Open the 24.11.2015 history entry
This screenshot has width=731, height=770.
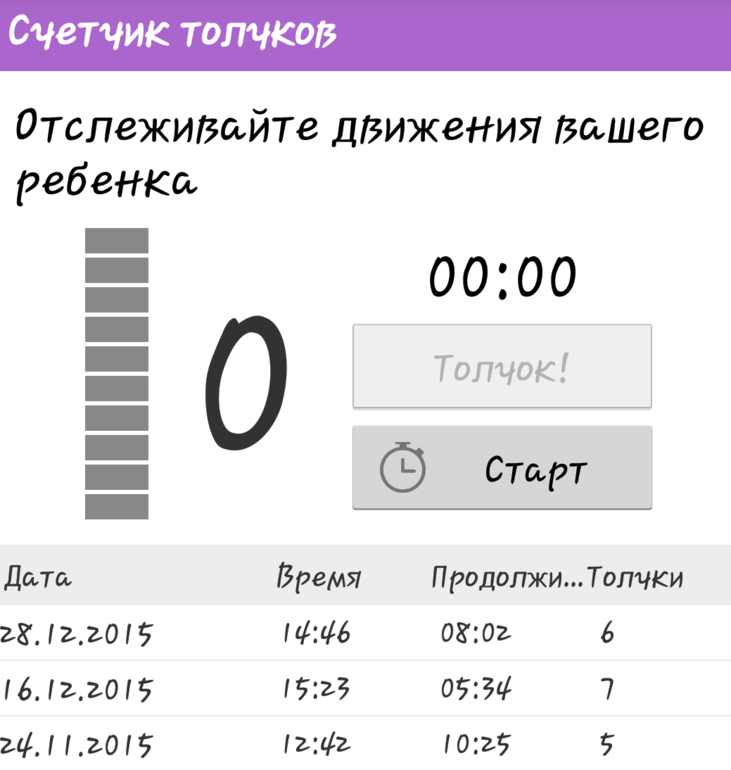tap(365, 744)
